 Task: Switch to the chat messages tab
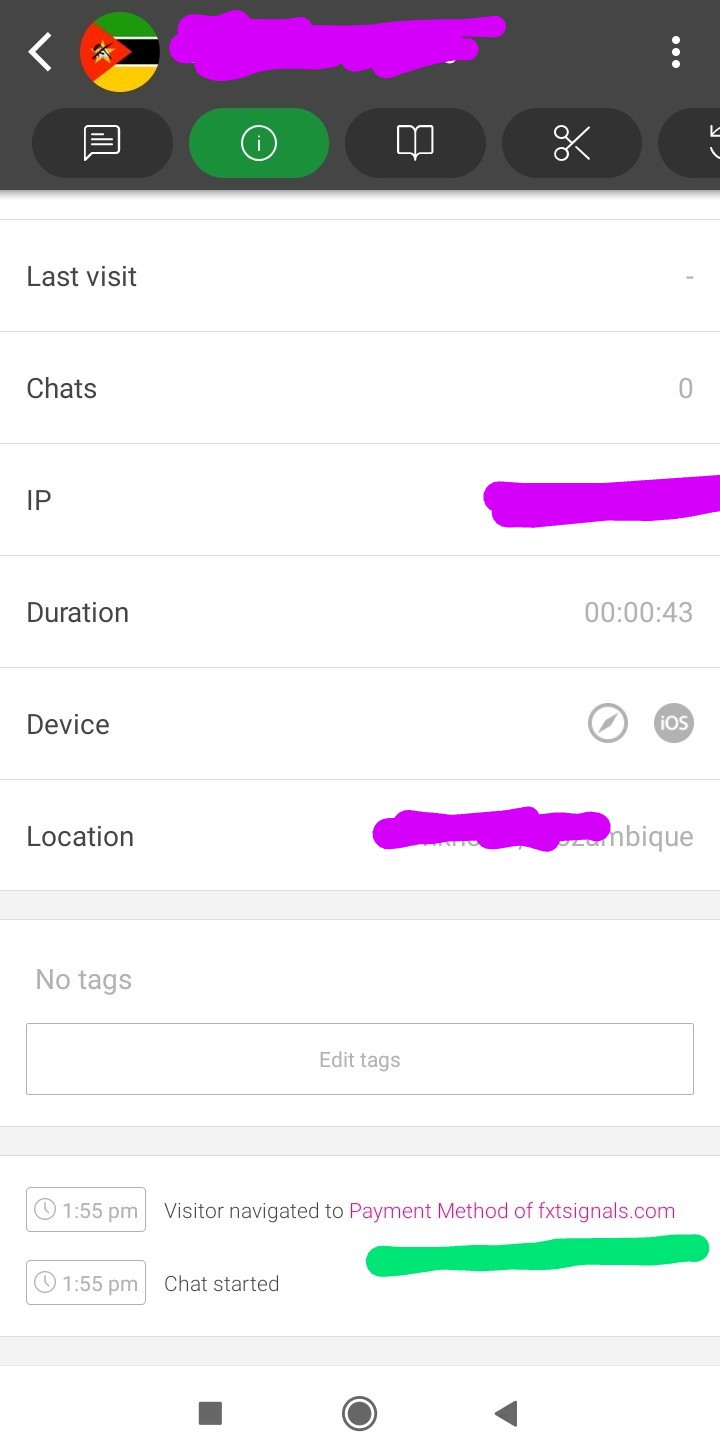[102, 143]
